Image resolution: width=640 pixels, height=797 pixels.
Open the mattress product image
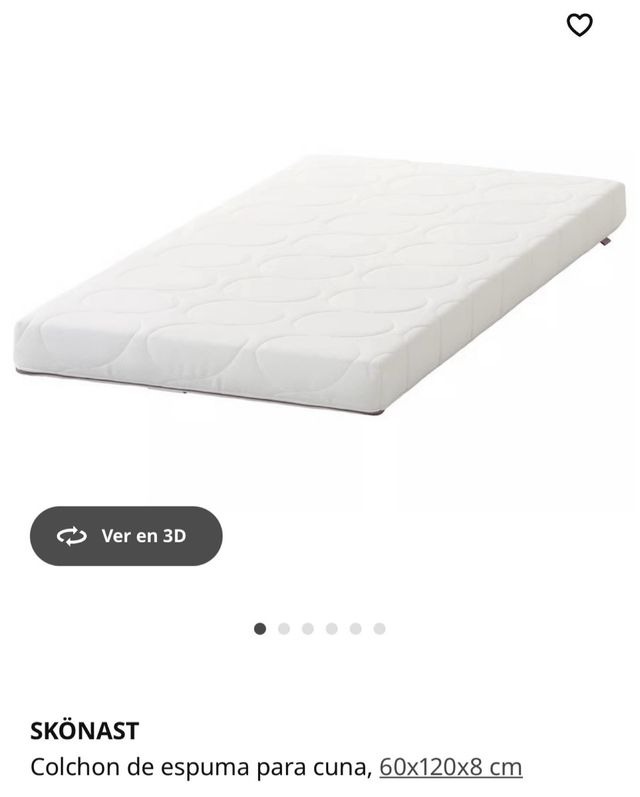320,285
